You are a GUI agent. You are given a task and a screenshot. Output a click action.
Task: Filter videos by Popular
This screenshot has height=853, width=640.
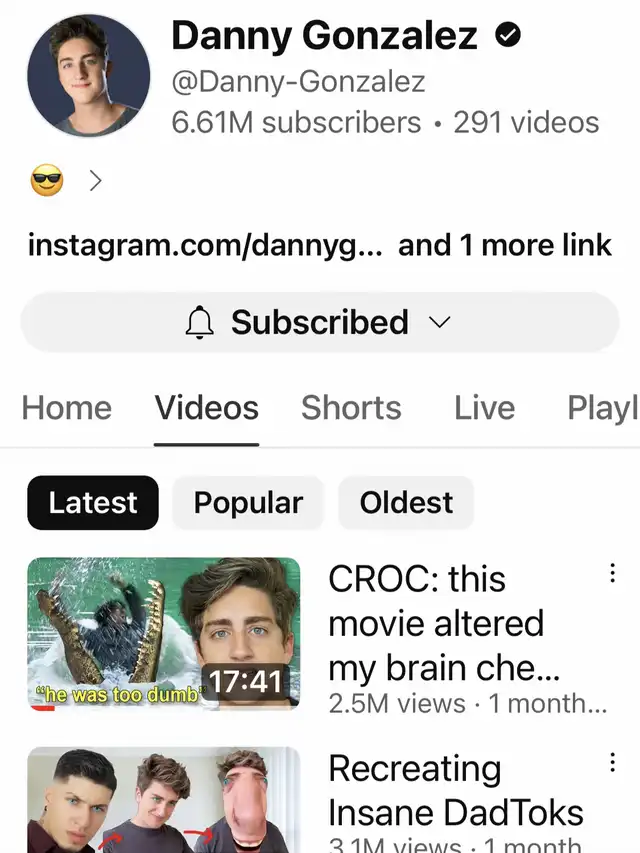click(x=248, y=502)
